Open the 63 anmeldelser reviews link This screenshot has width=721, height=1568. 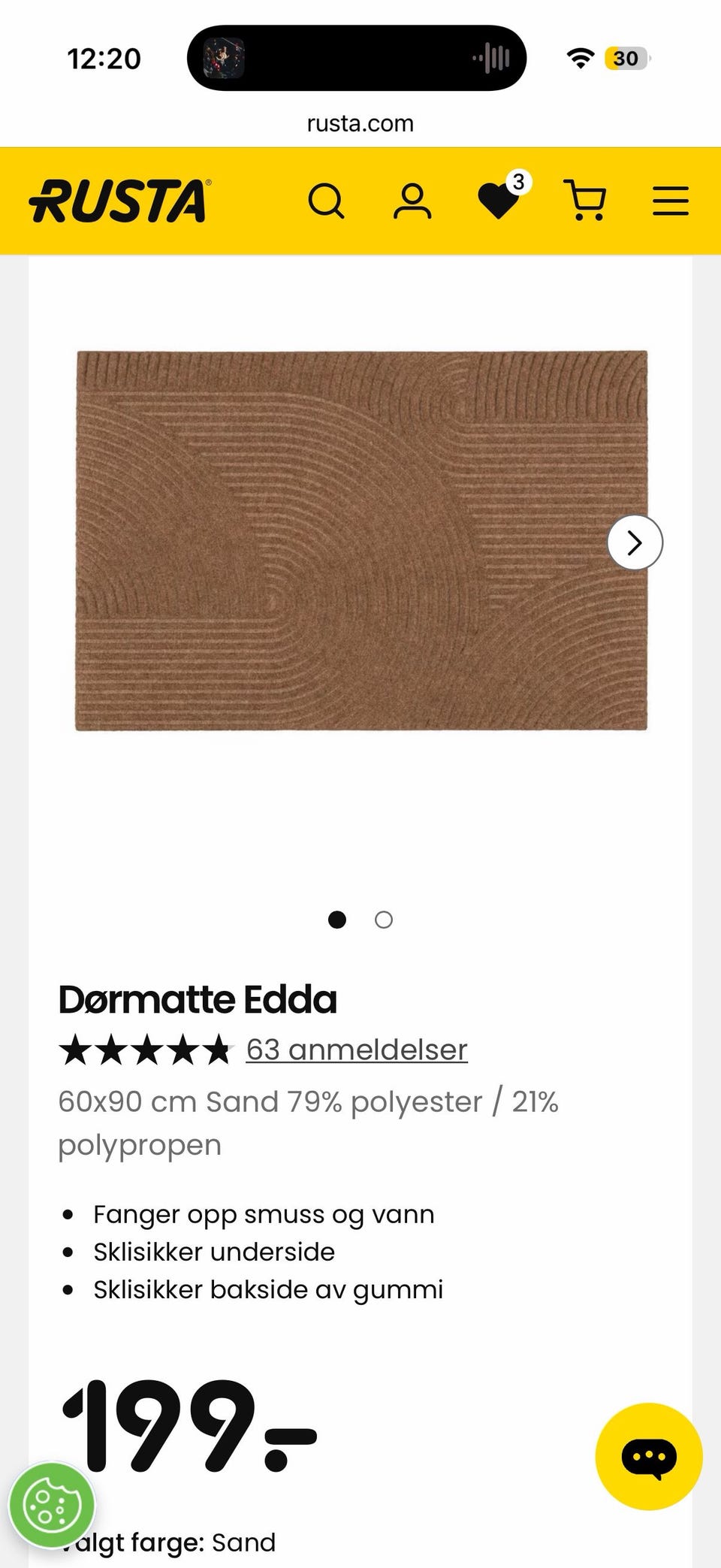[357, 1050]
